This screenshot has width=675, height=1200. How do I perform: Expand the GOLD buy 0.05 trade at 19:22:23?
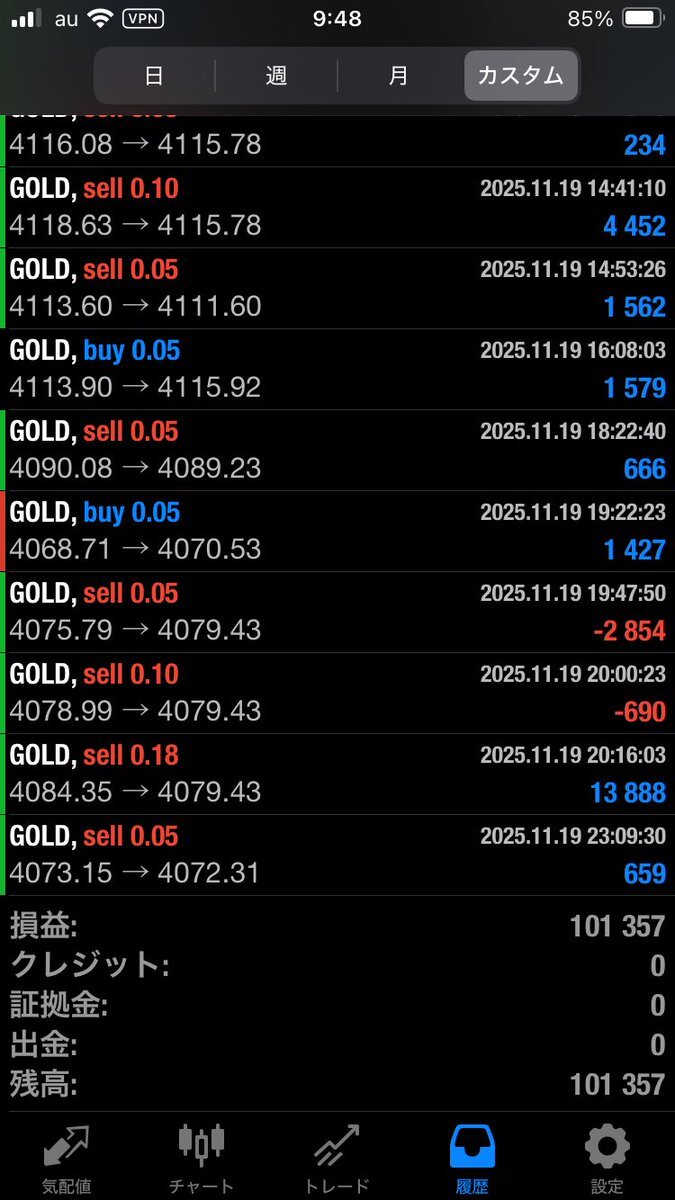(337, 531)
